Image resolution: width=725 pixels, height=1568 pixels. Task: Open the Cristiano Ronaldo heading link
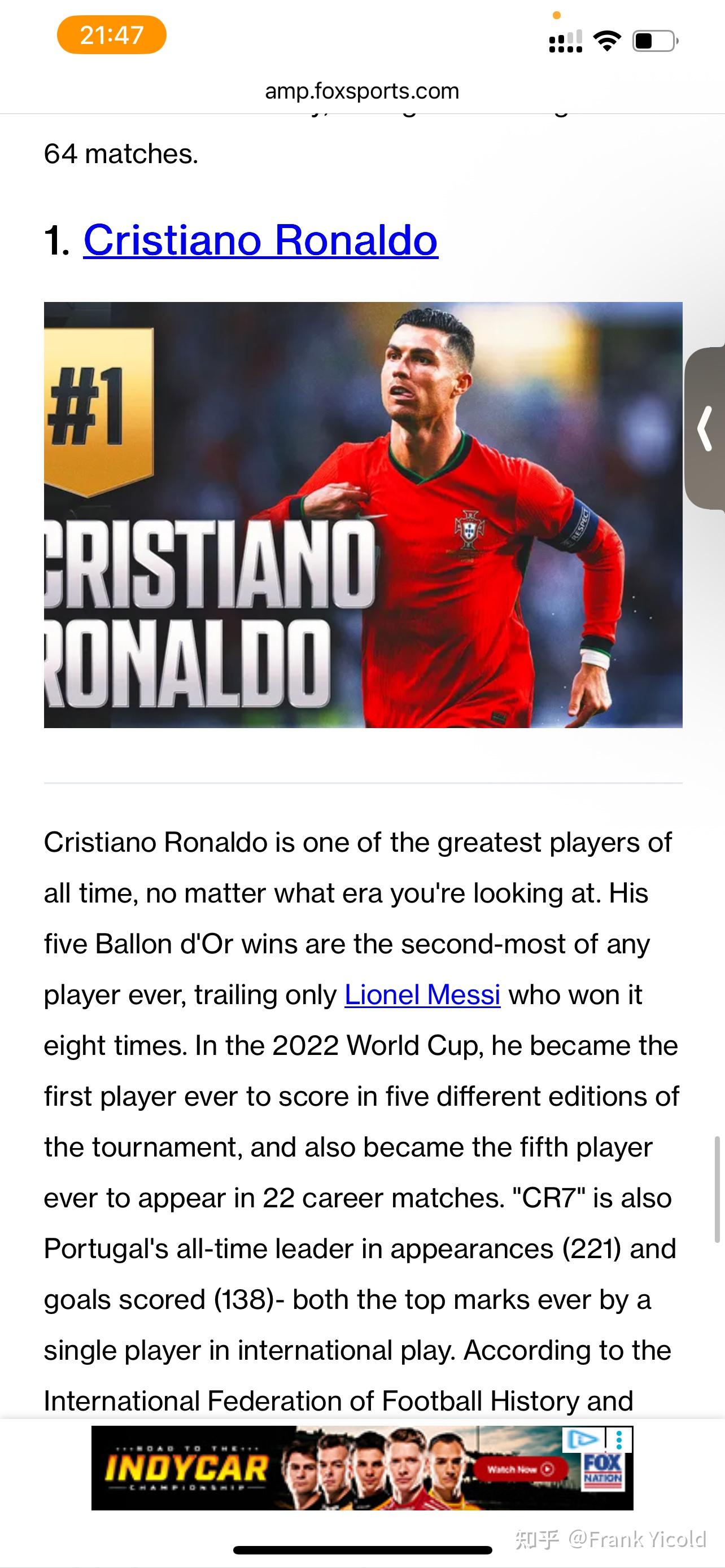coord(260,240)
